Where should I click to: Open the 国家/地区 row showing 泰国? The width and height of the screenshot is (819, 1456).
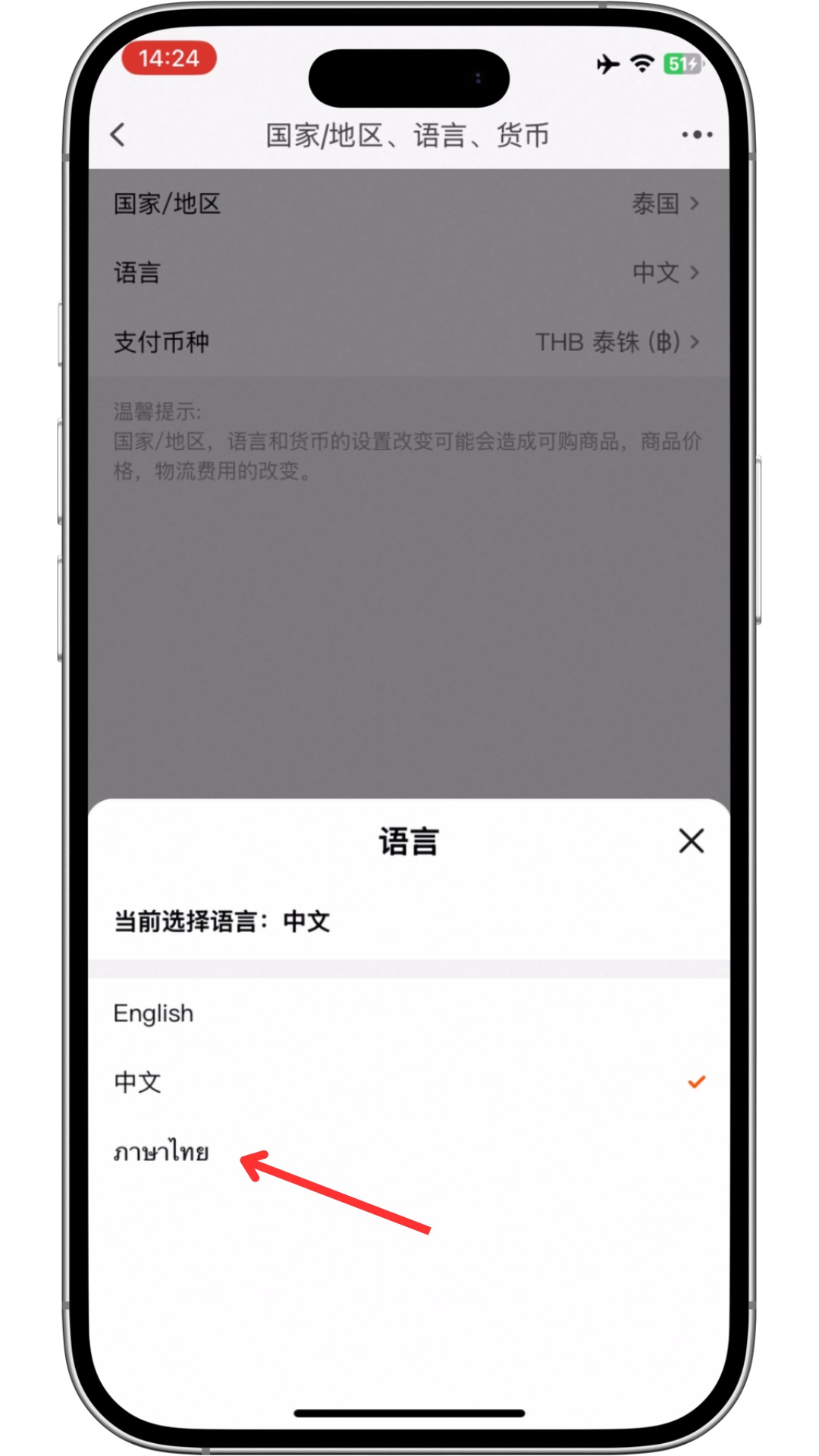click(x=408, y=203)
